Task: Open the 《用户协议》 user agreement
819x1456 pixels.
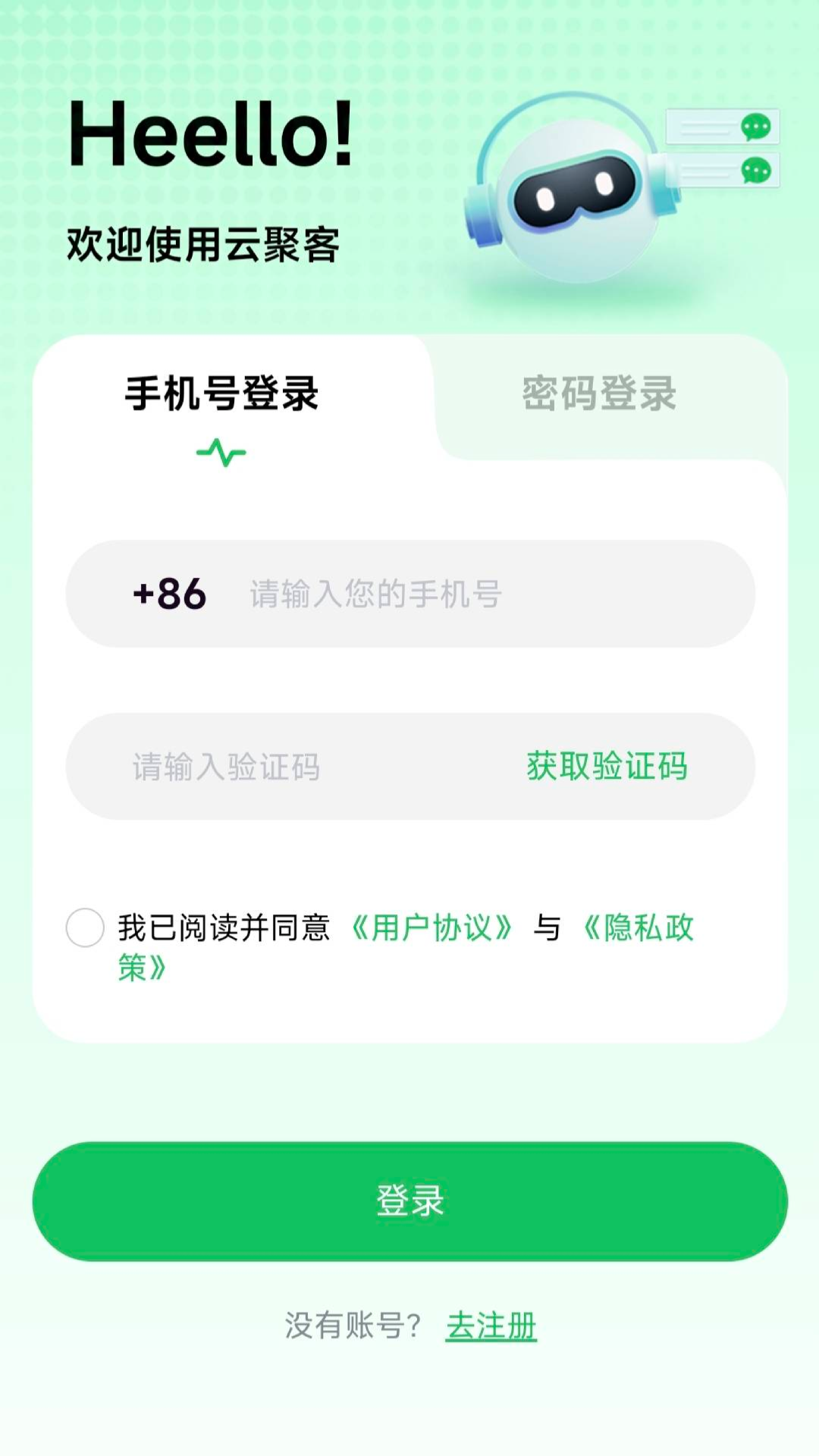Action: [432, 927]
